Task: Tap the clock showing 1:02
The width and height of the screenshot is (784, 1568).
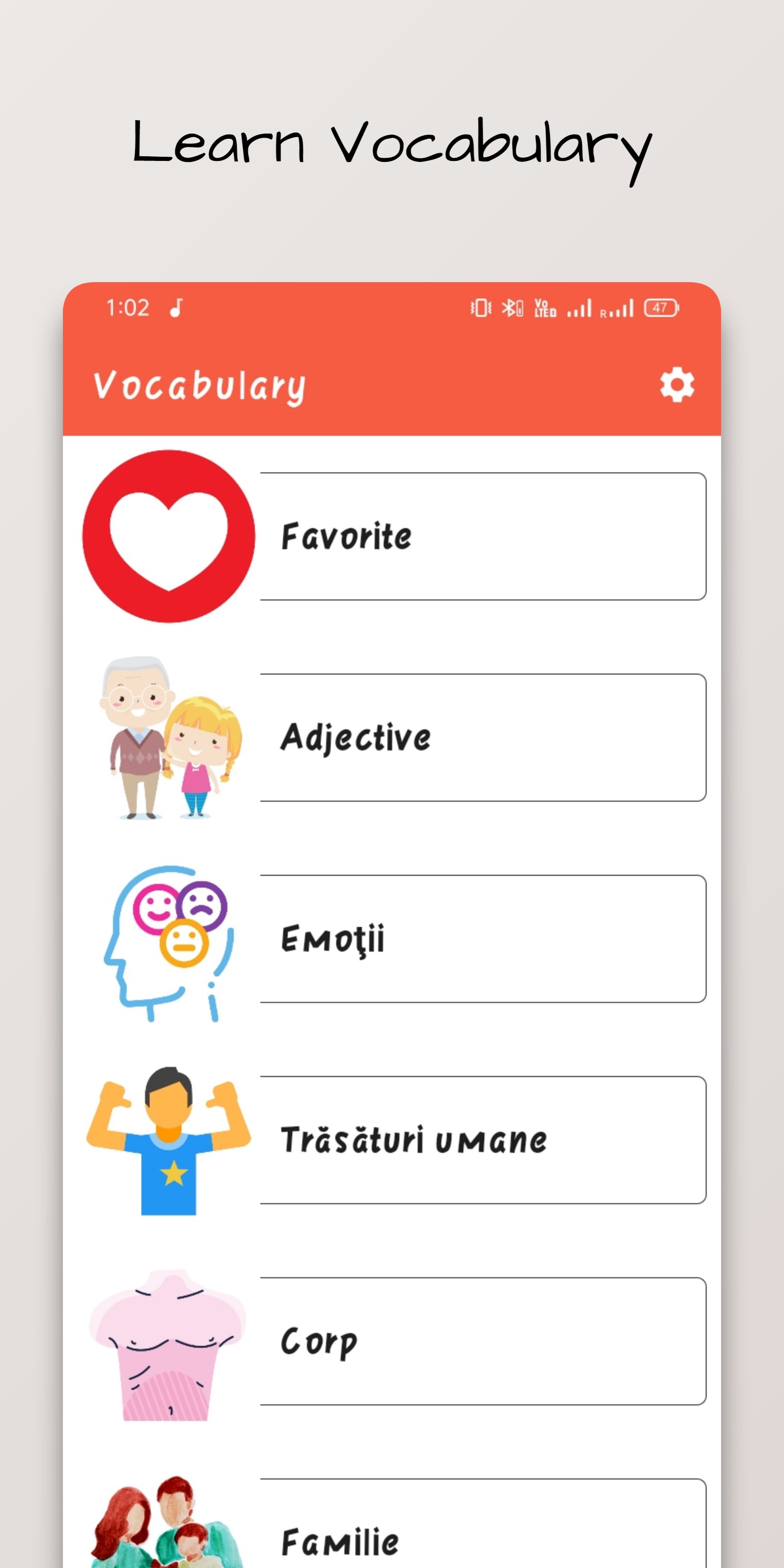Action: pyautogui.click(x=129, y=308)
